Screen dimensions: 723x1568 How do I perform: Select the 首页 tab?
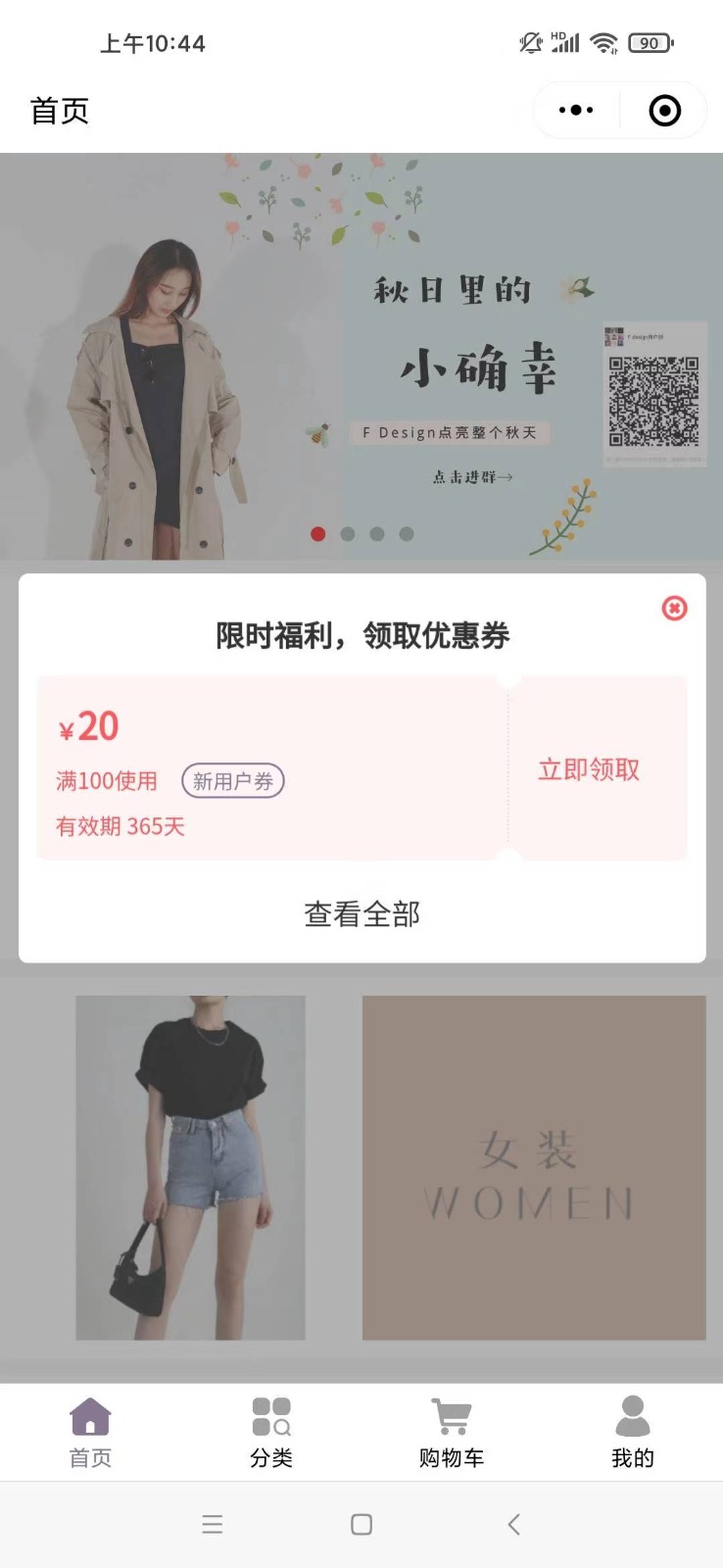click(x=90, y=1433)
